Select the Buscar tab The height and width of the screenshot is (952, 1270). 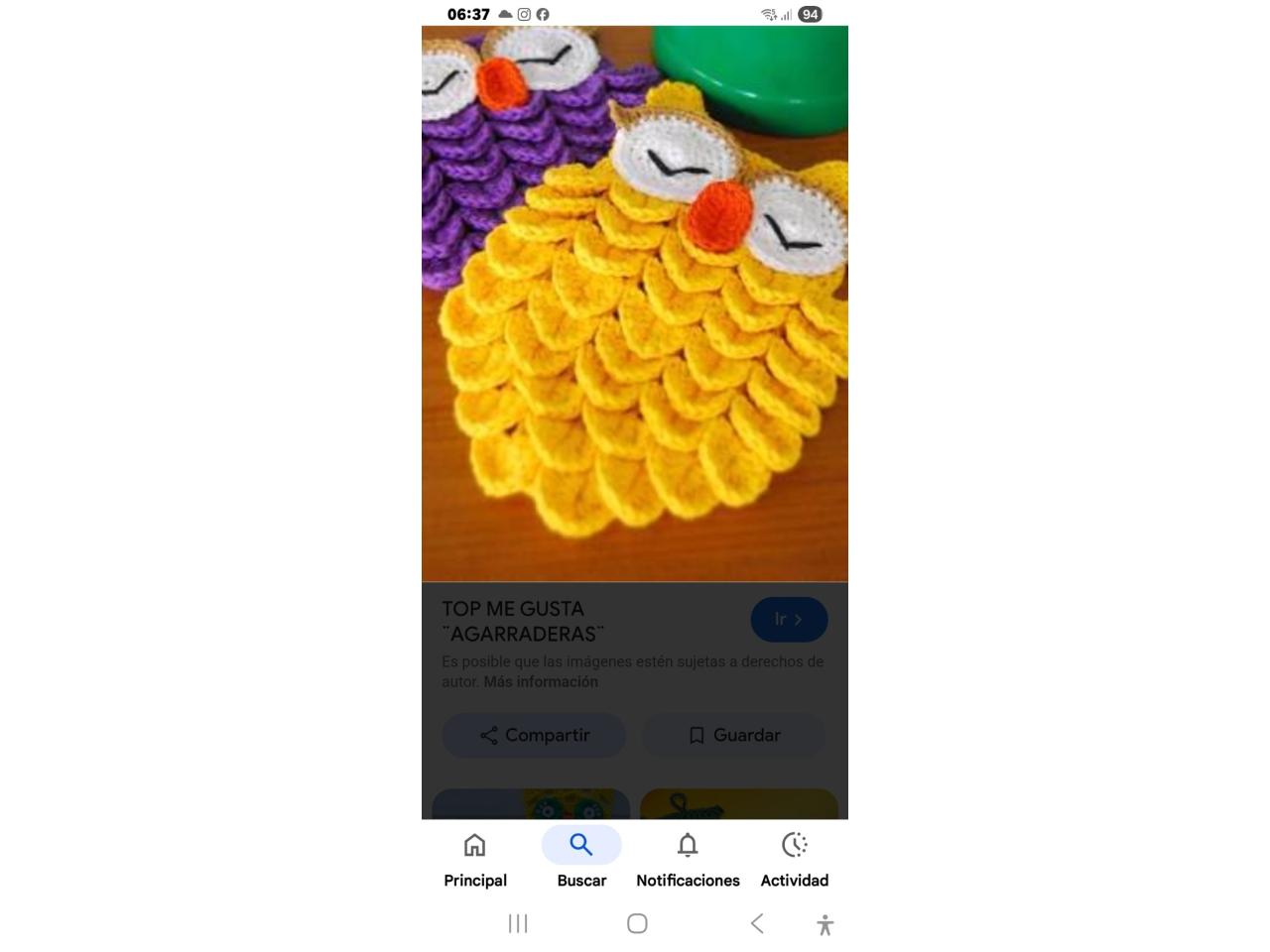(581, 859)
